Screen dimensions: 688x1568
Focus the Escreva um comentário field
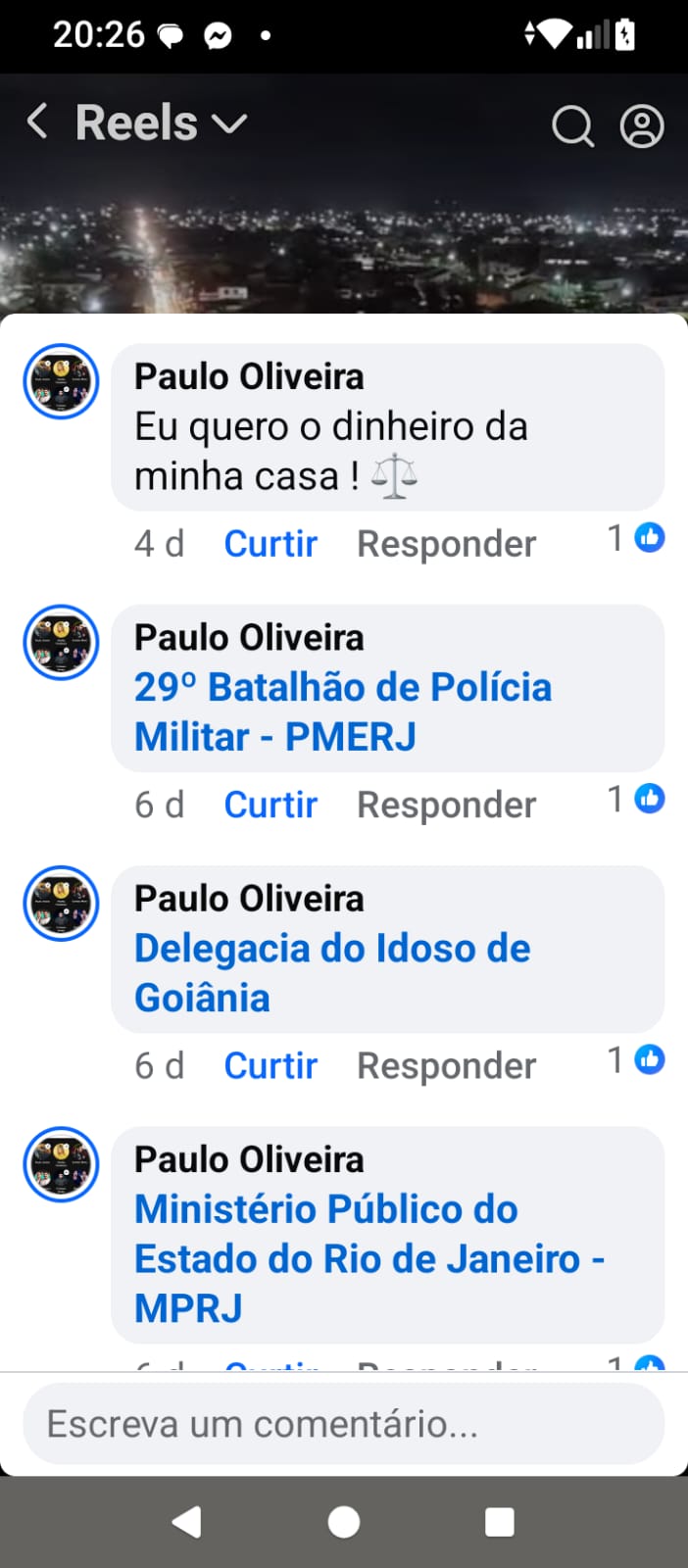[343, 1424]
